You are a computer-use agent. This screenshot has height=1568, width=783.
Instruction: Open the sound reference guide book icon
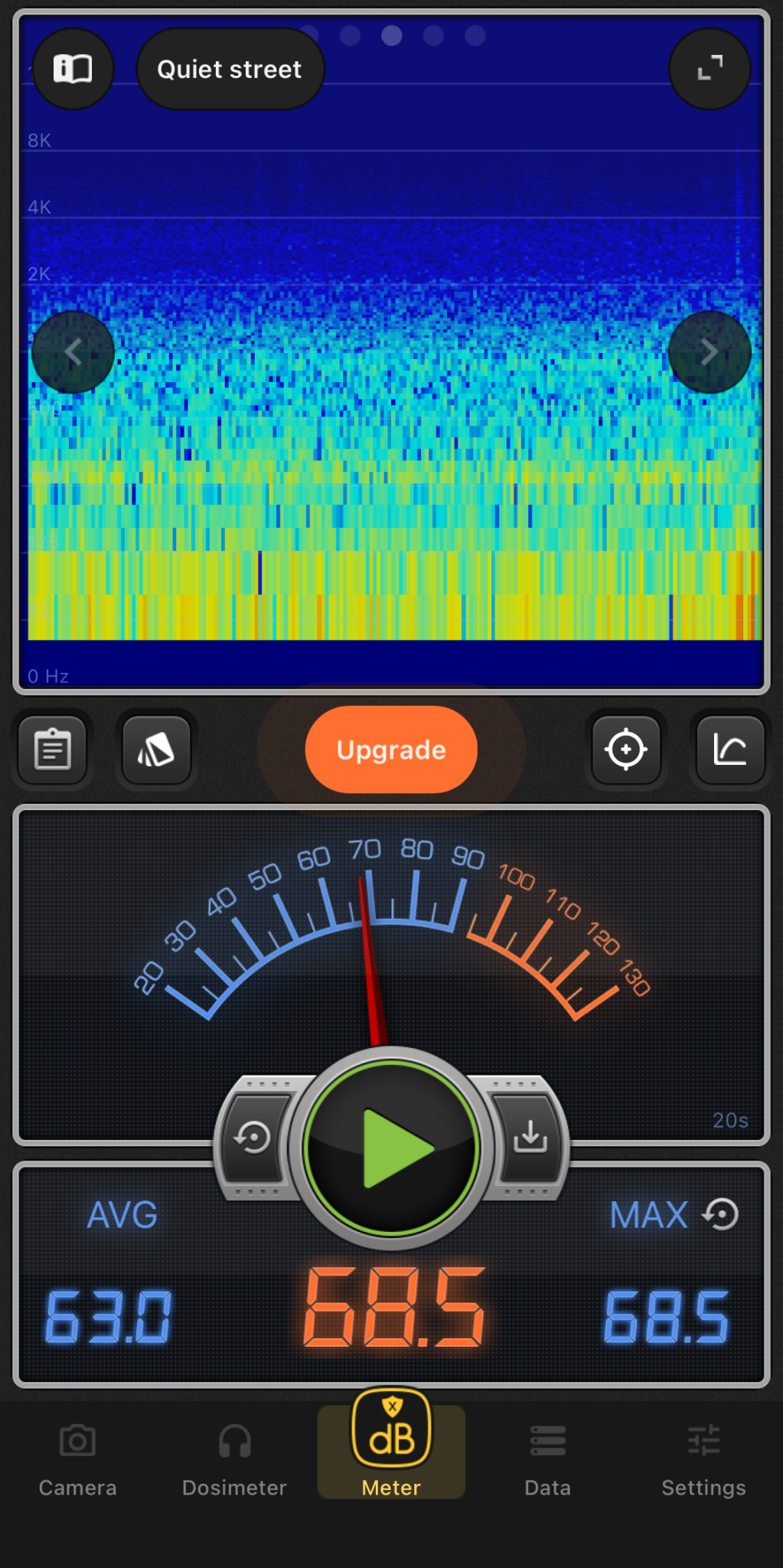73,69
